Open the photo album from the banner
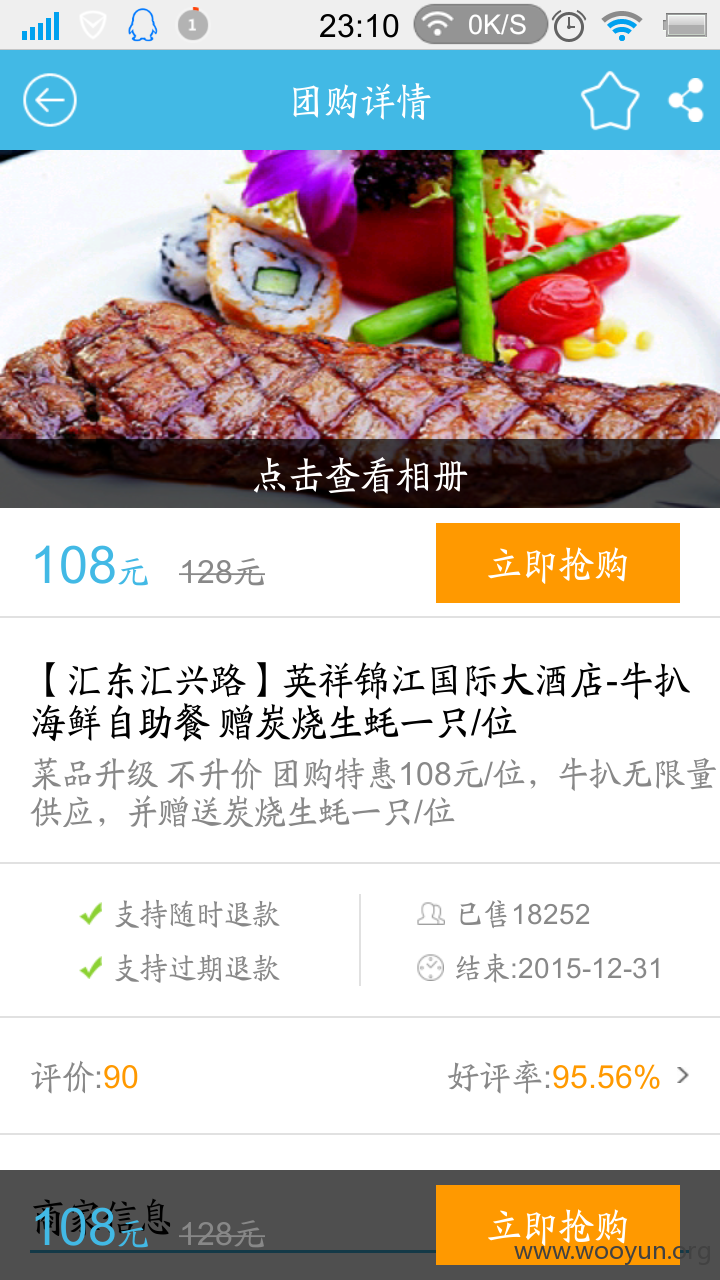Image resolution: width=720 pixels, height=1280 pixels. click(x=360, y=476)
